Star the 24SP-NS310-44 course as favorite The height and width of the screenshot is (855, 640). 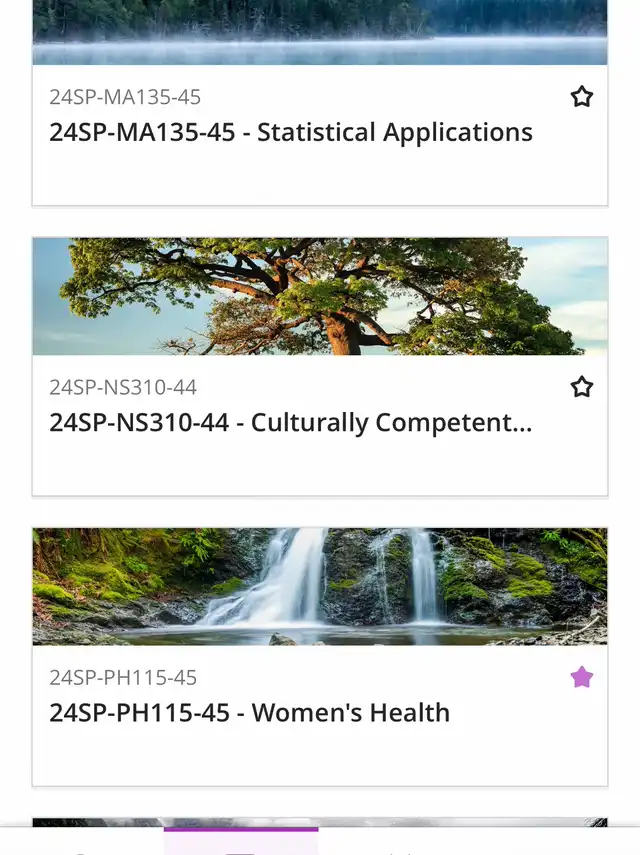pos(582,387)
